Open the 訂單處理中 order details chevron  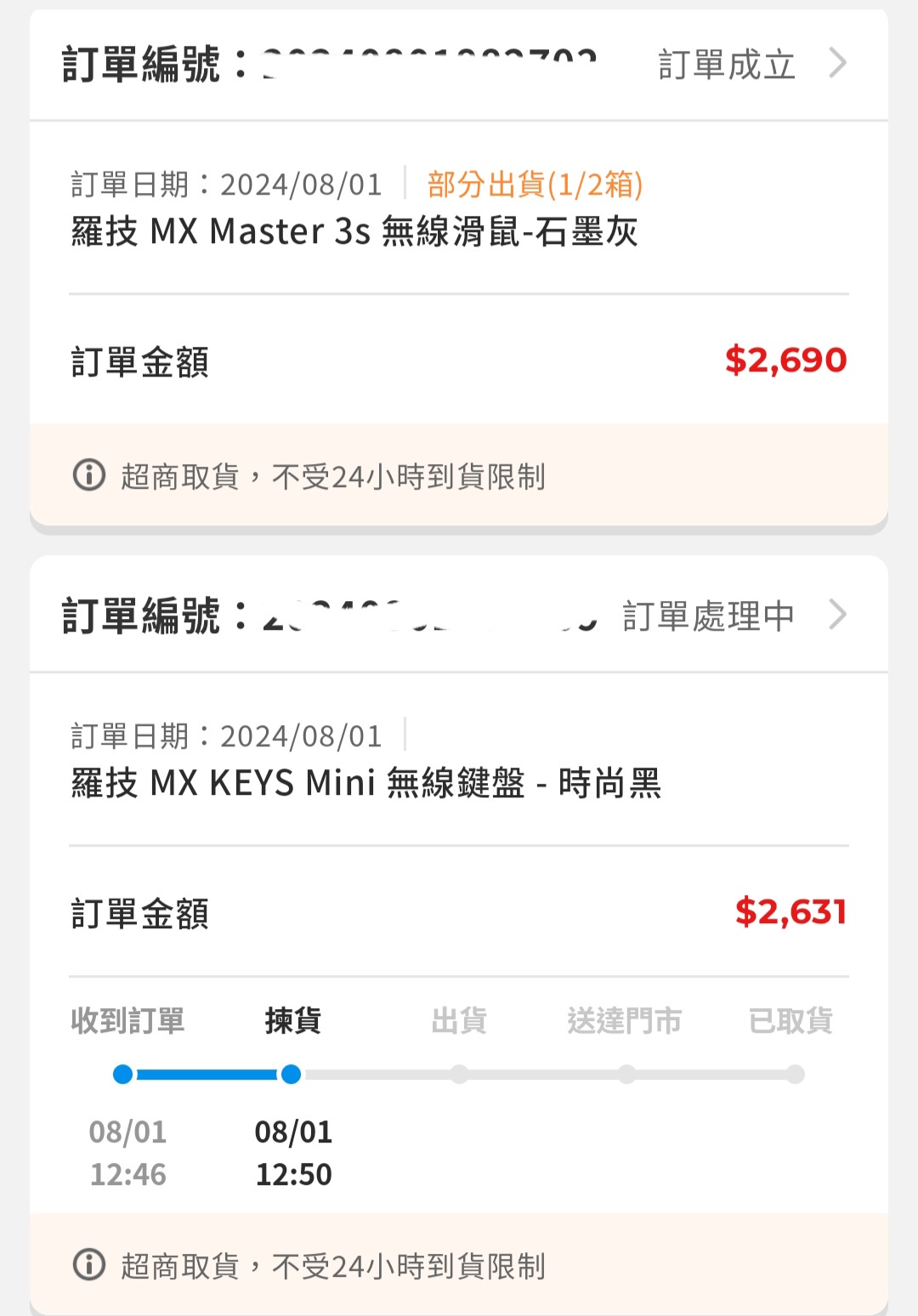[837, 615]
